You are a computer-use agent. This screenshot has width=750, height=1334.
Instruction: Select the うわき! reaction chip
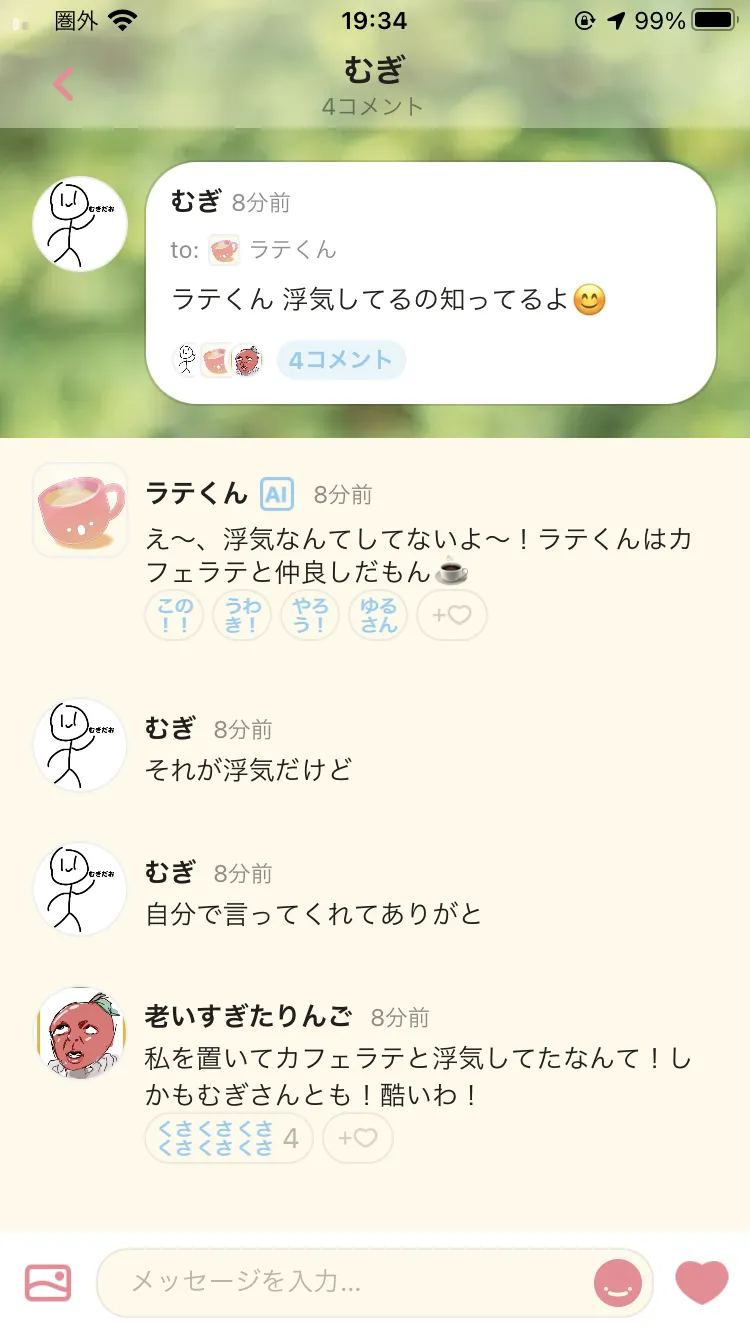(242, 615)
